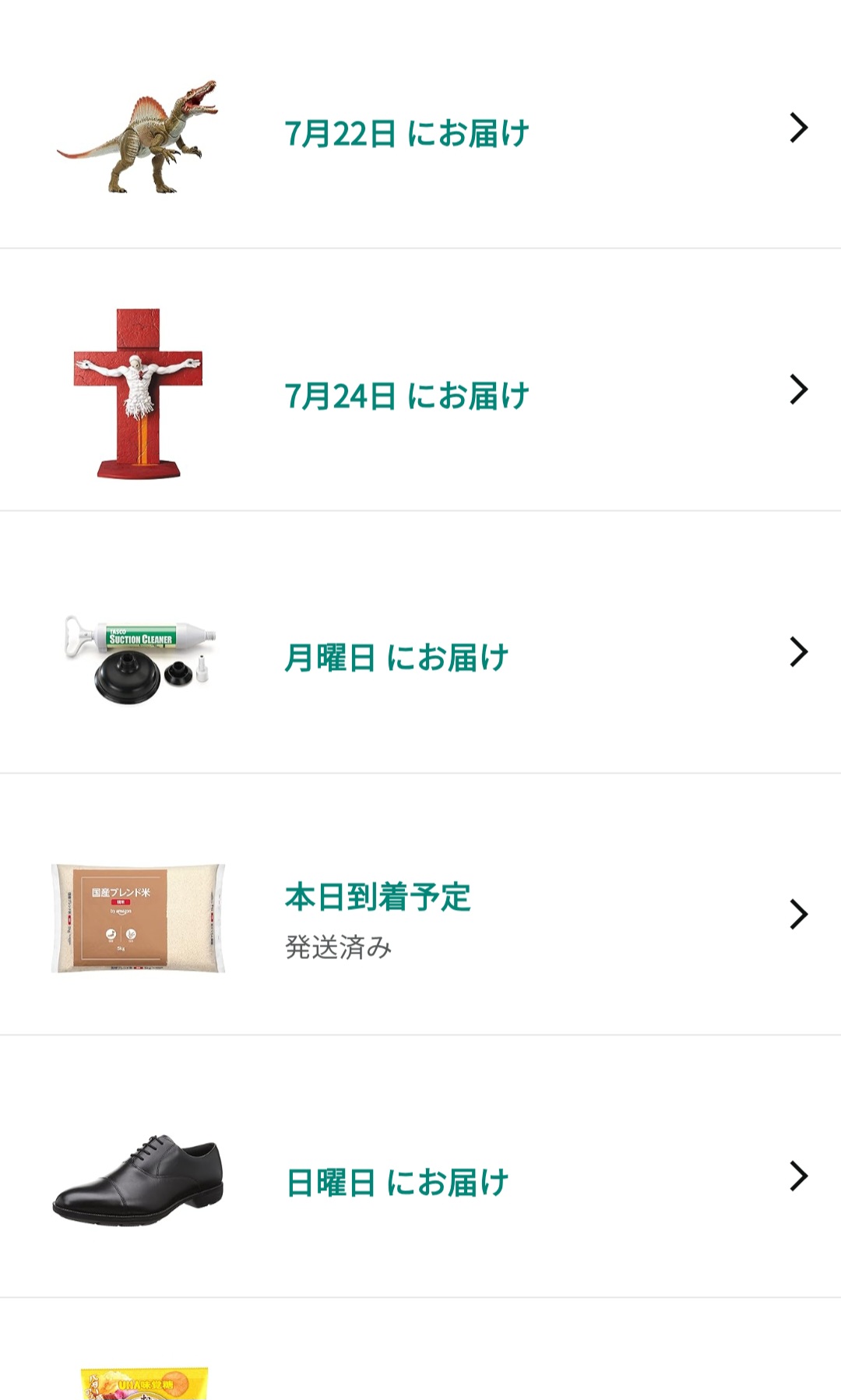Open the order arriving 7月24日
Viewport: 841px width, 1400px height.
click(x=420, y=380)
